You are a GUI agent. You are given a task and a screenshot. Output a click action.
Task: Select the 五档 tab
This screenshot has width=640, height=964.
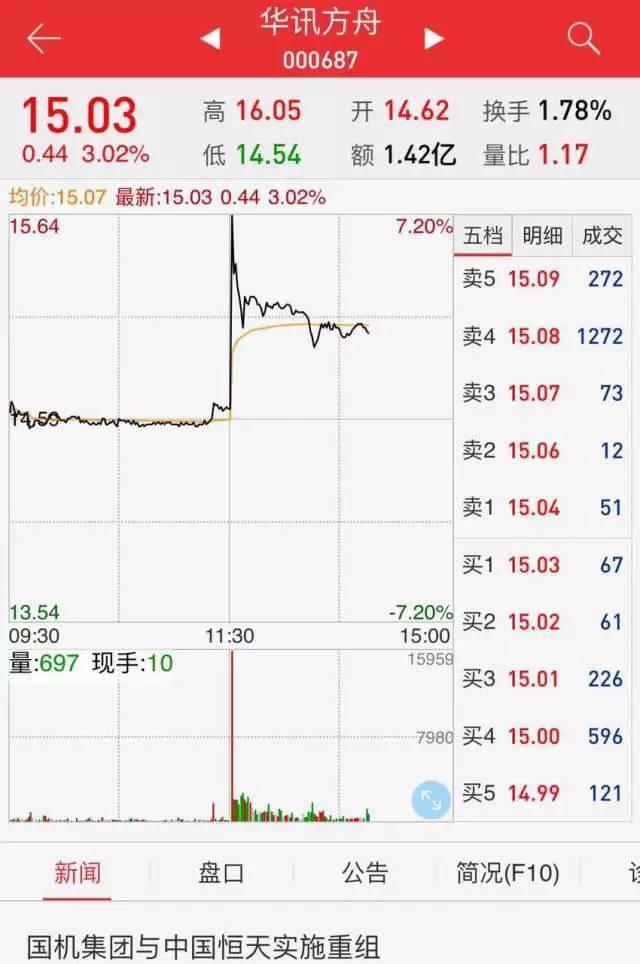(x=483, y=236)
